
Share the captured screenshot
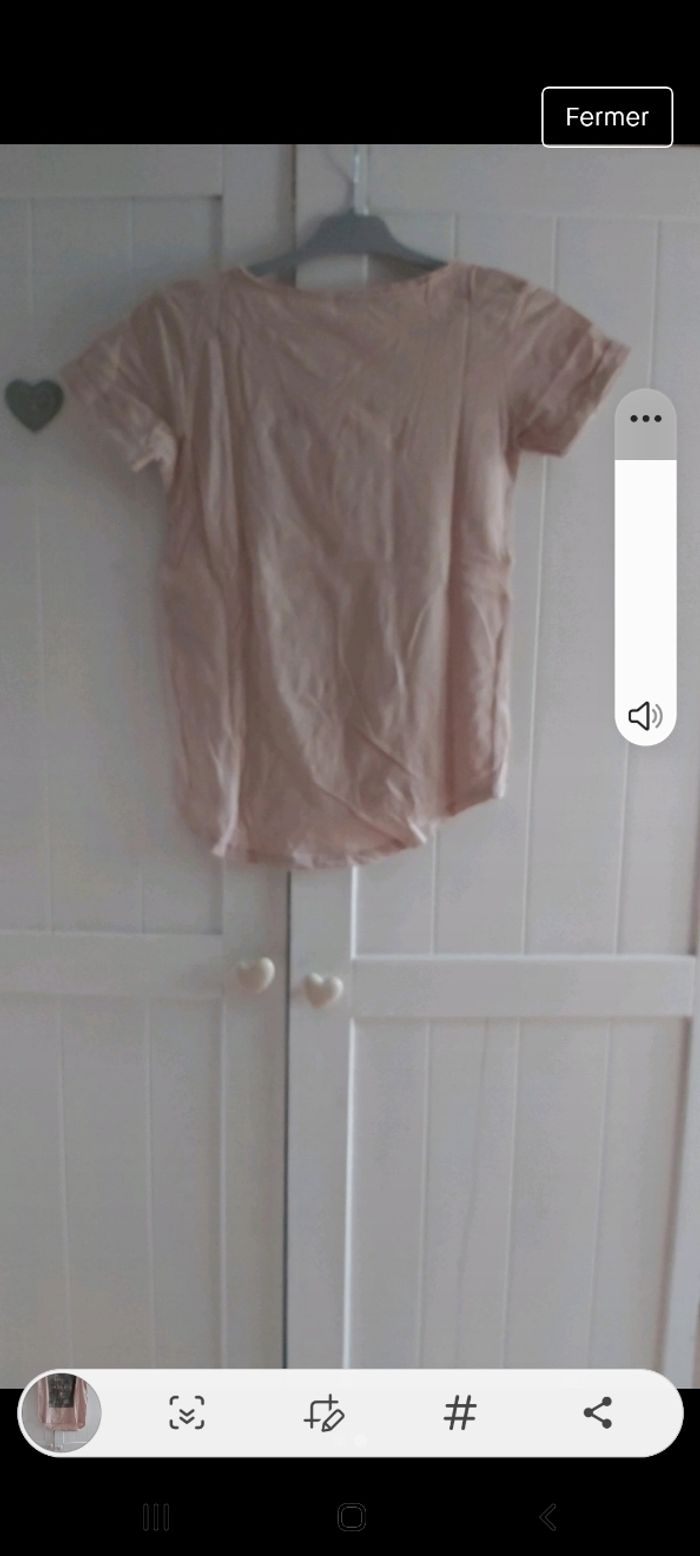click(597, 1413)
